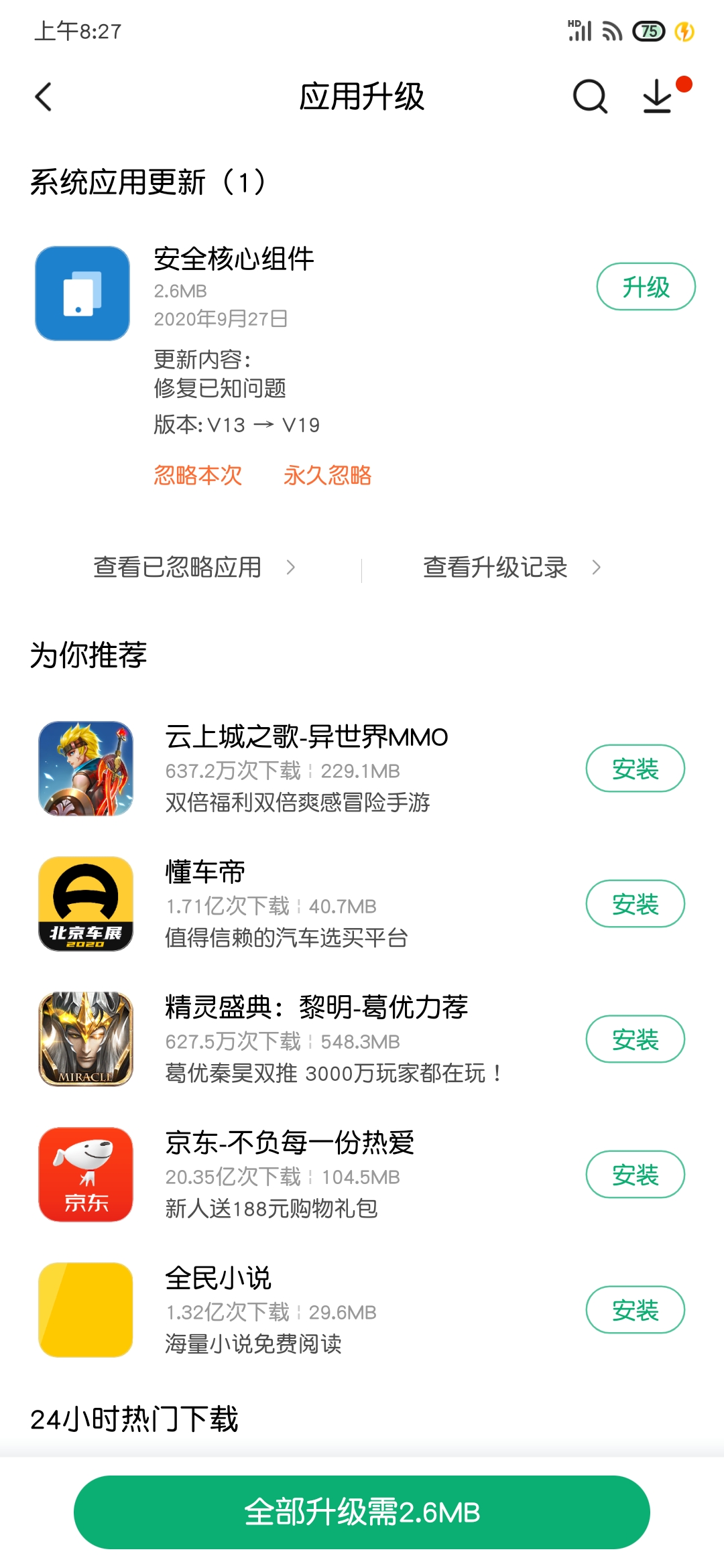Install 京东-不负每一份热爱
The width and height of the screenshot is (724, 1568).
pyautogui.click(x=635, y=1175)
